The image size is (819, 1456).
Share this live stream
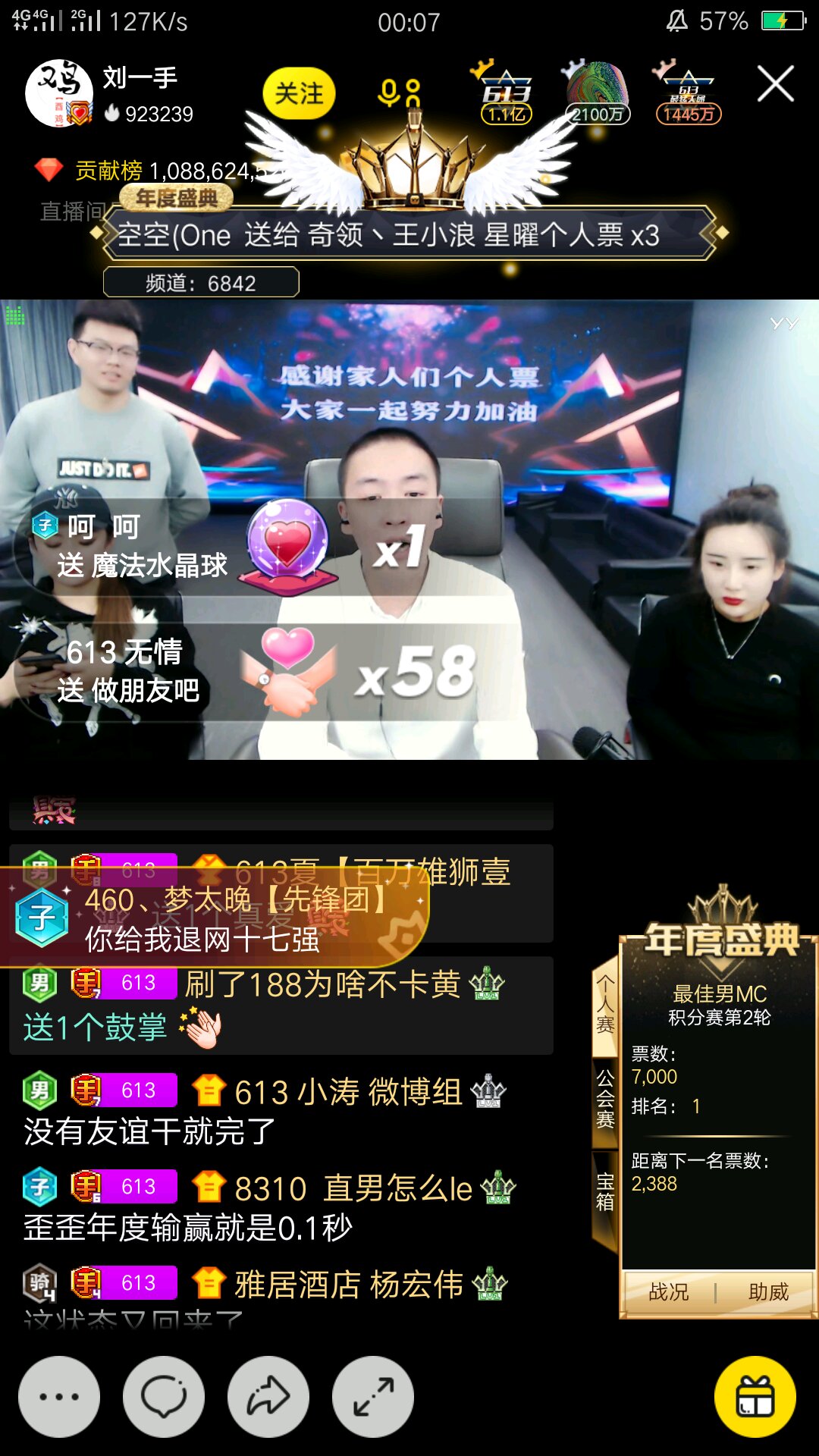pos(268,1396)
